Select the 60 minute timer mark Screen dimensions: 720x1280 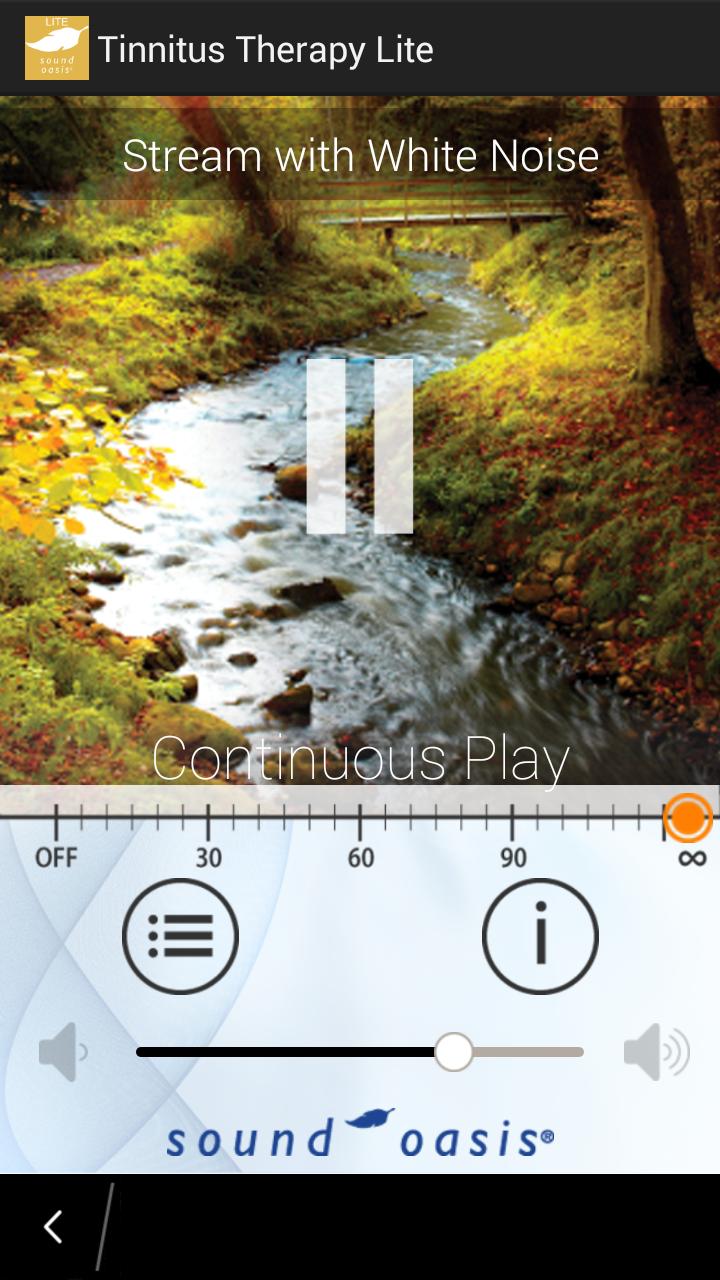coord(360,820)
